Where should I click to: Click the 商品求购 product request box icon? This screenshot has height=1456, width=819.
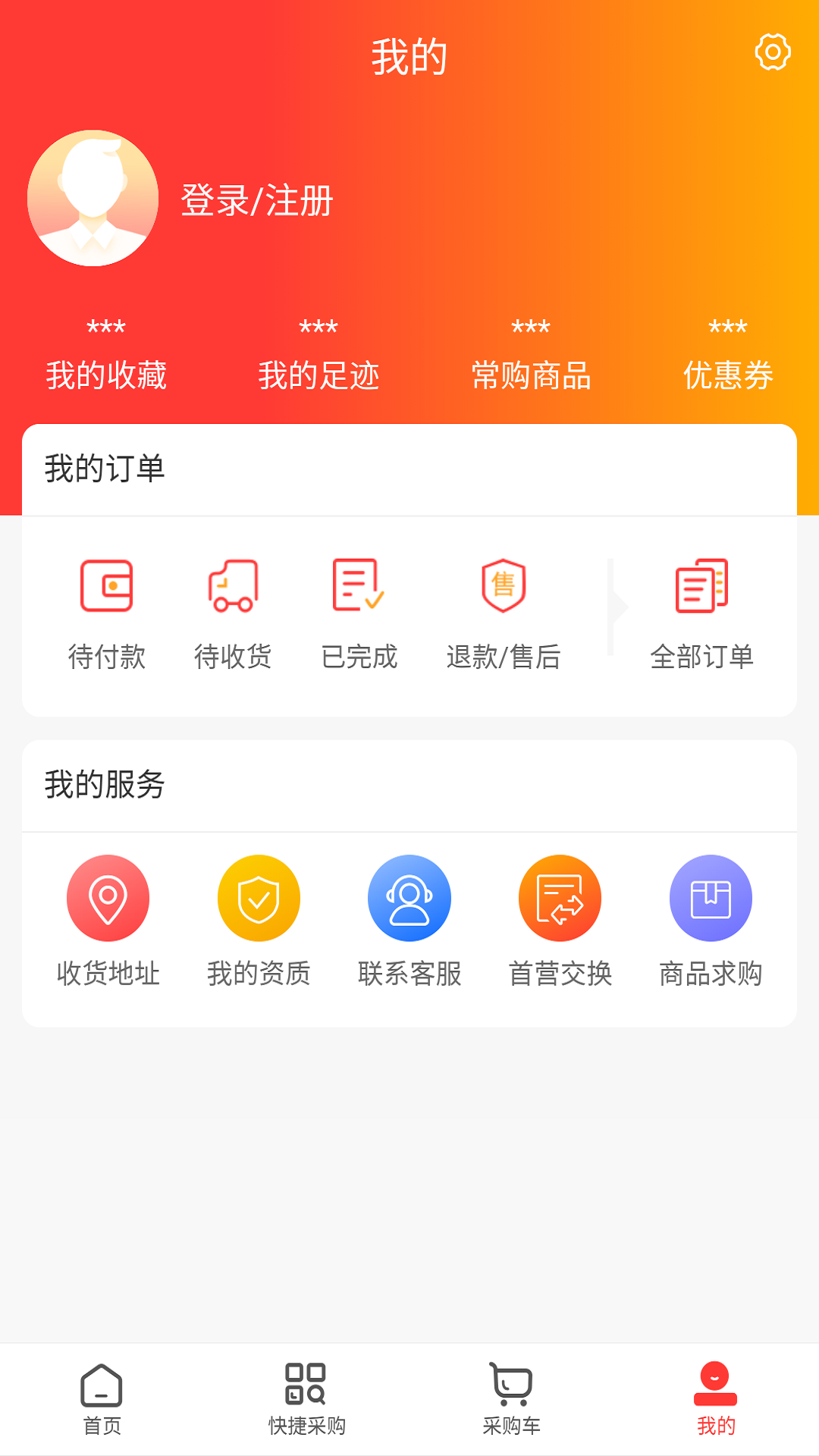coord(711,897)
